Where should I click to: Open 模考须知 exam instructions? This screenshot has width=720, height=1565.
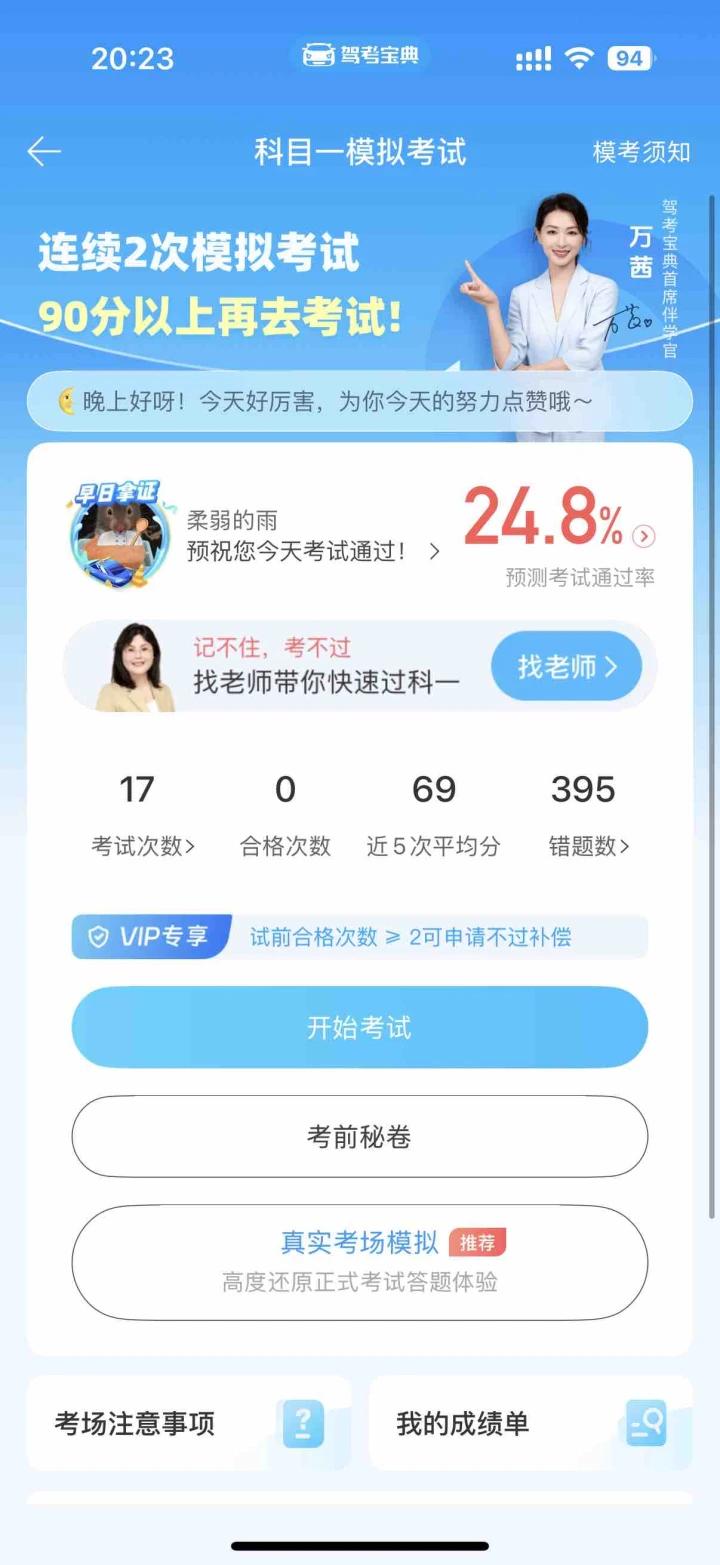(x=641, y=152)
